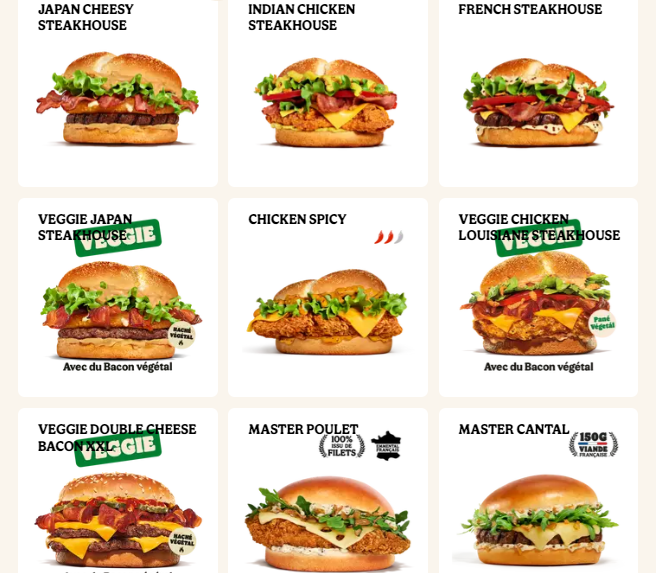This screenshot has height=573, width=656.
Task: Choose the Chicken Spicy burger
Action: (327, 305)
